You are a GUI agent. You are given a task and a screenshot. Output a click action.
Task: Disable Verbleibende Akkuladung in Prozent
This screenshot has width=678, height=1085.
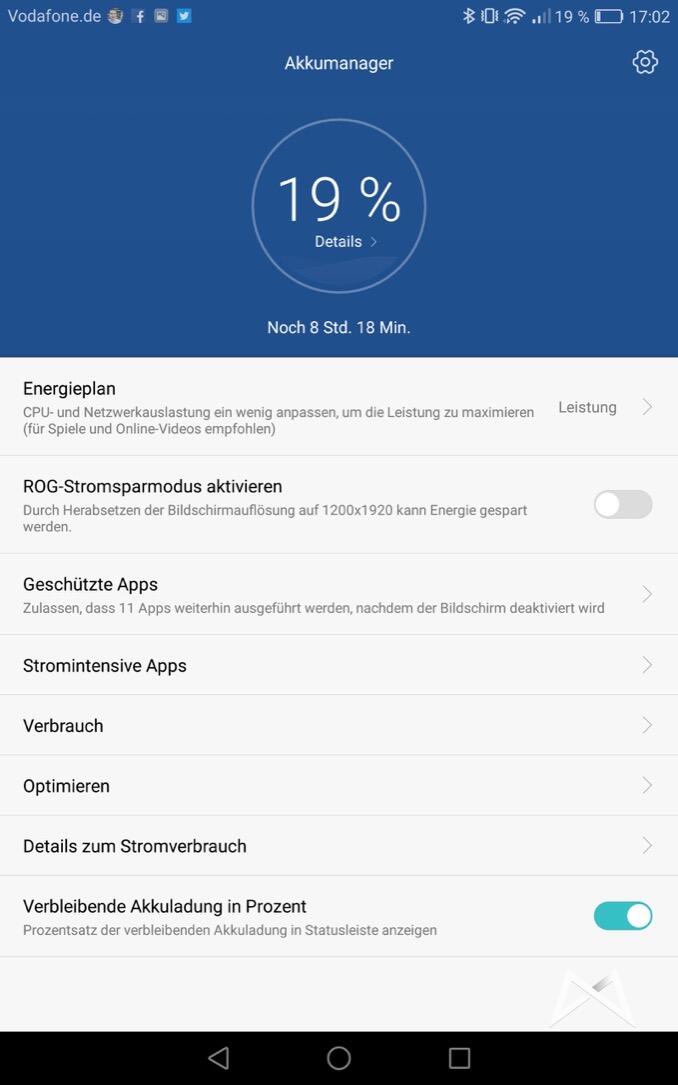point(622,915)
